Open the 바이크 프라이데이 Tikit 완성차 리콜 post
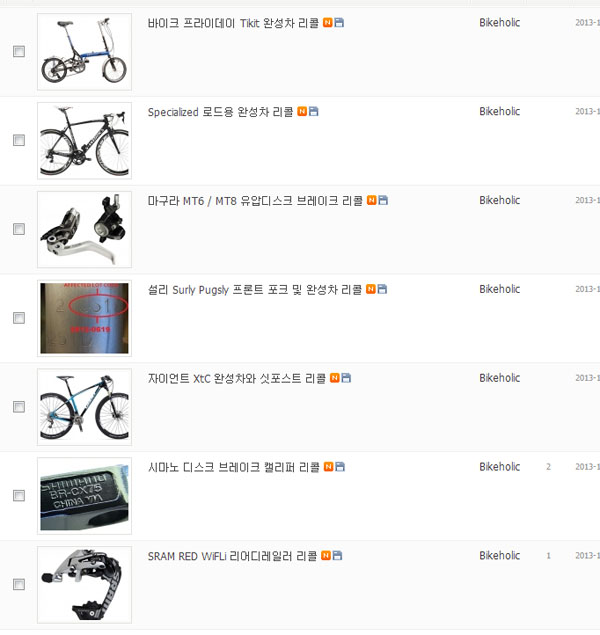This screenshot has width=600, height=635. point(233,23)
